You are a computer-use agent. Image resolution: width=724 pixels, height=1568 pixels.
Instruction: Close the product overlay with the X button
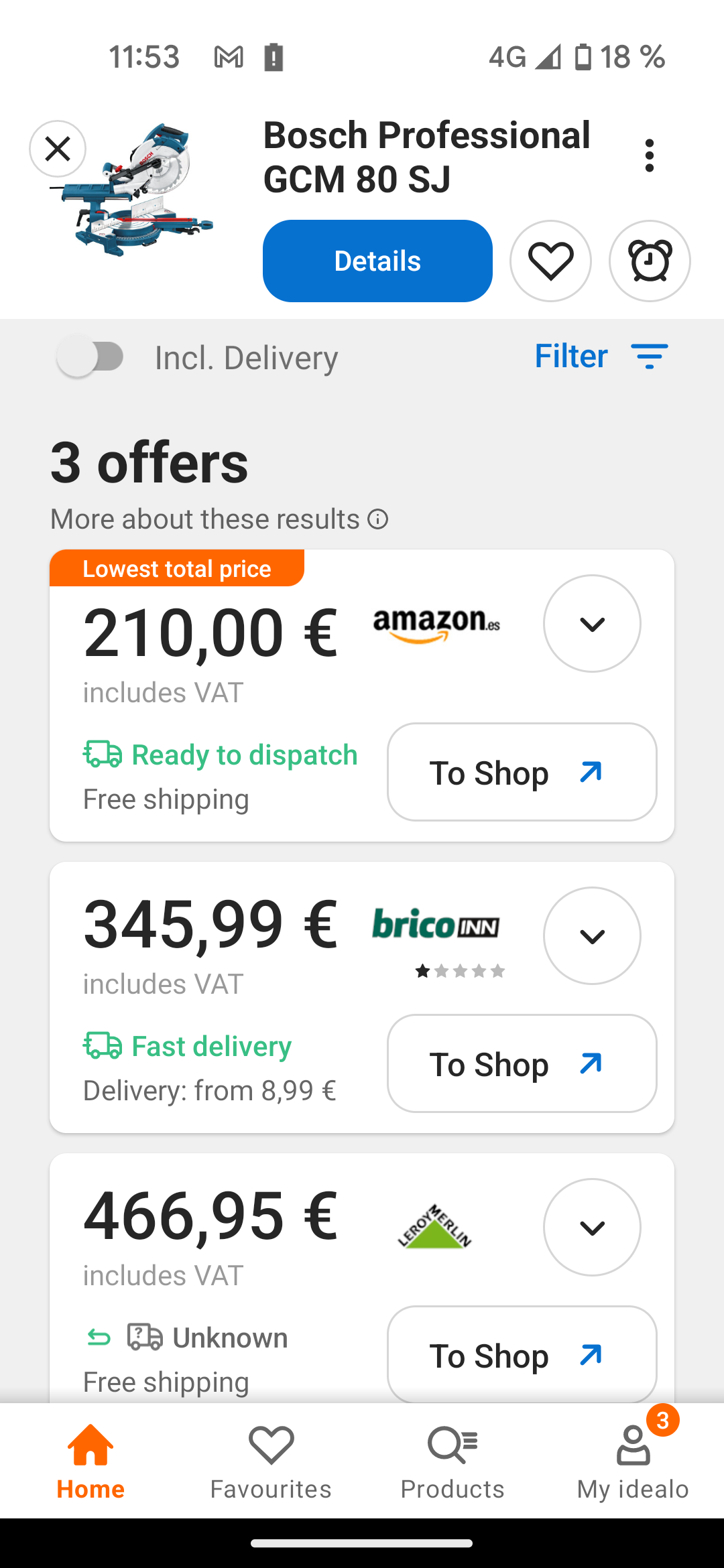(x=58, y=149)
